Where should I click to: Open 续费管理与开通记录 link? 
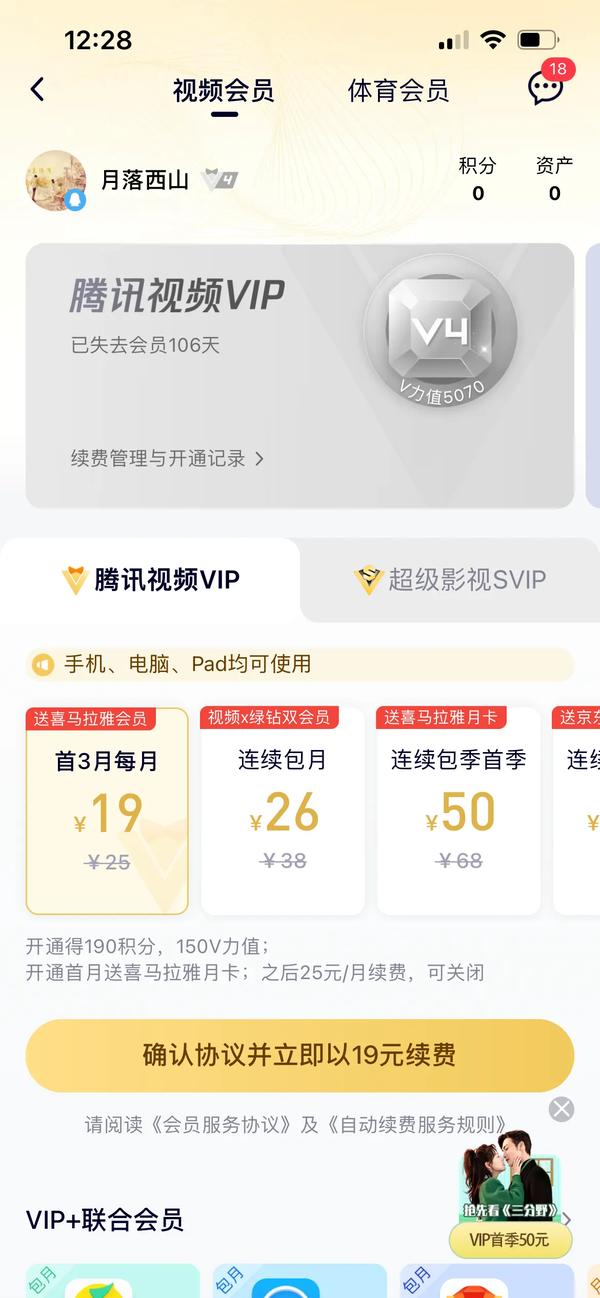tap(167, 458)
